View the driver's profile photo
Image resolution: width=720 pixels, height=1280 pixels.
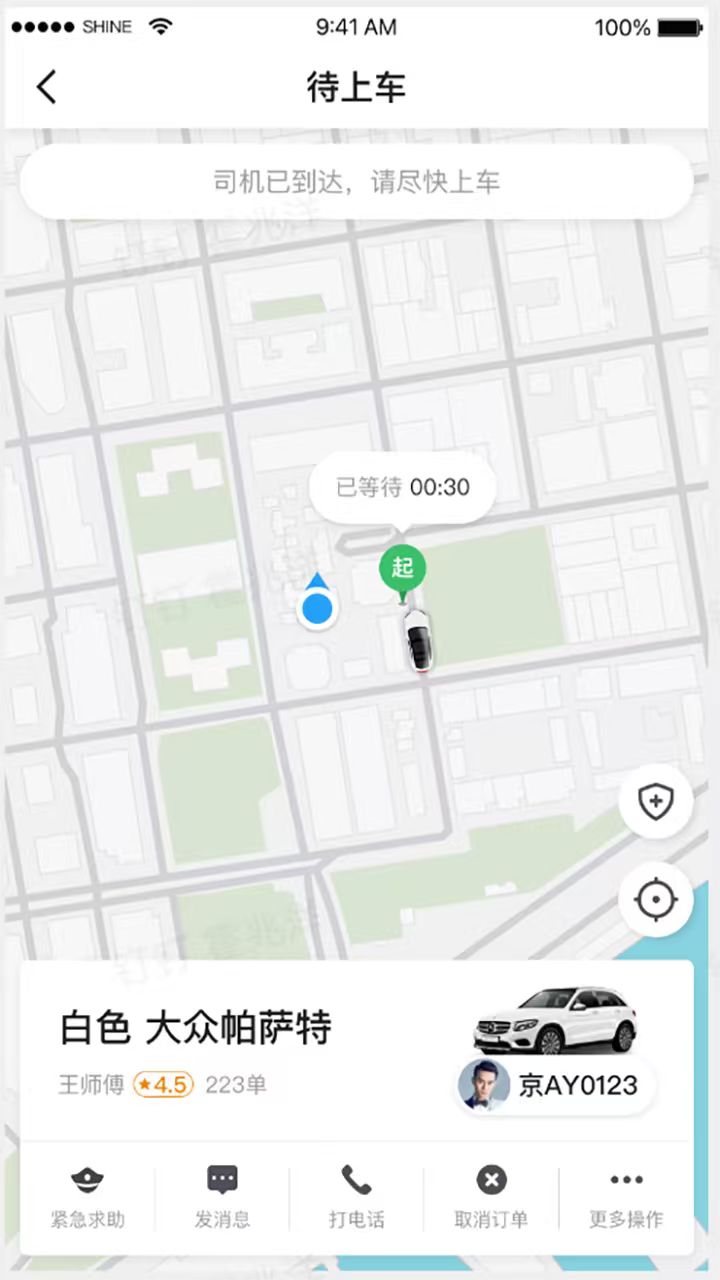tap(484, 1086)
